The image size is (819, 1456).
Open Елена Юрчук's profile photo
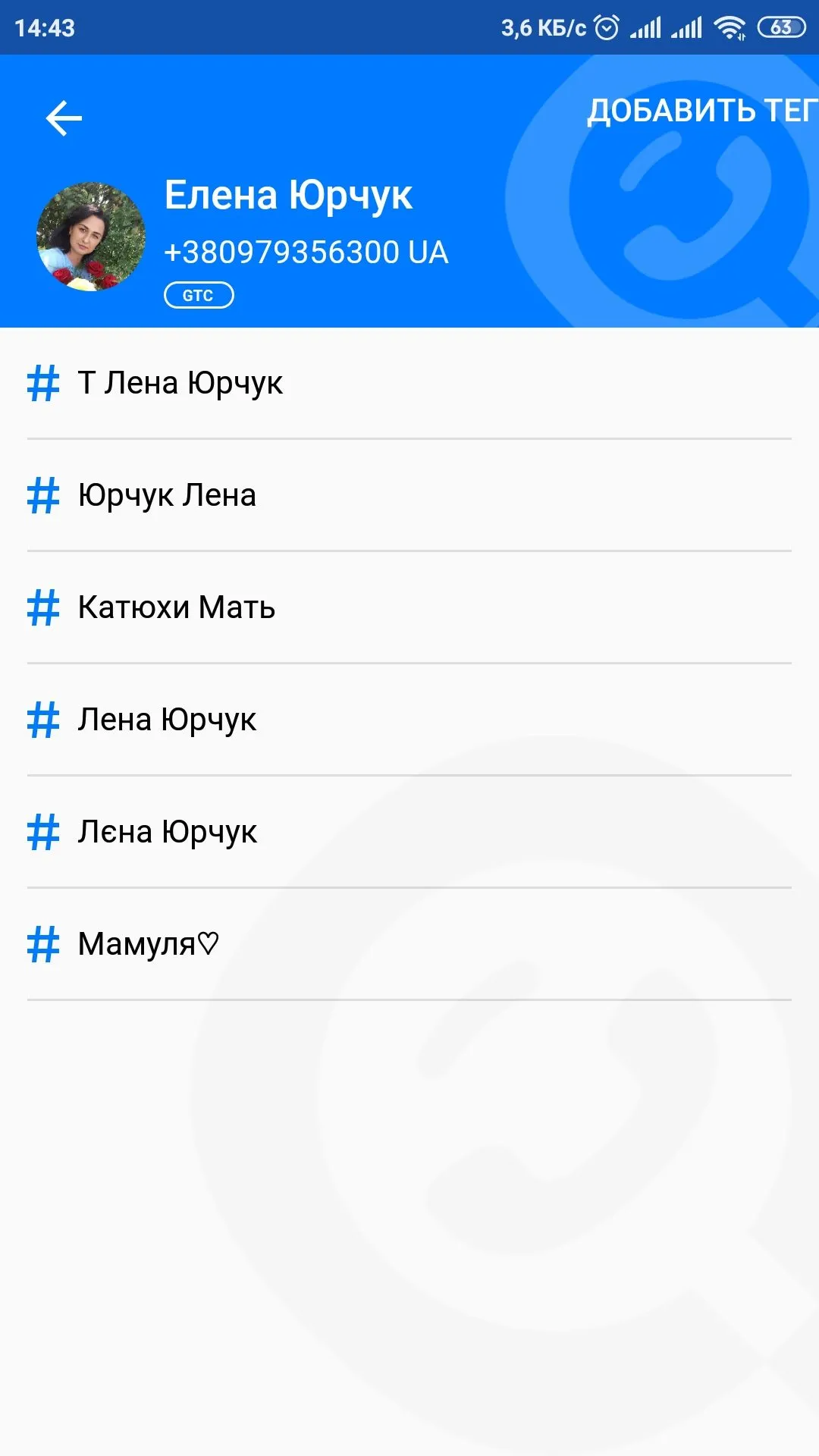[x=91, y=237]
